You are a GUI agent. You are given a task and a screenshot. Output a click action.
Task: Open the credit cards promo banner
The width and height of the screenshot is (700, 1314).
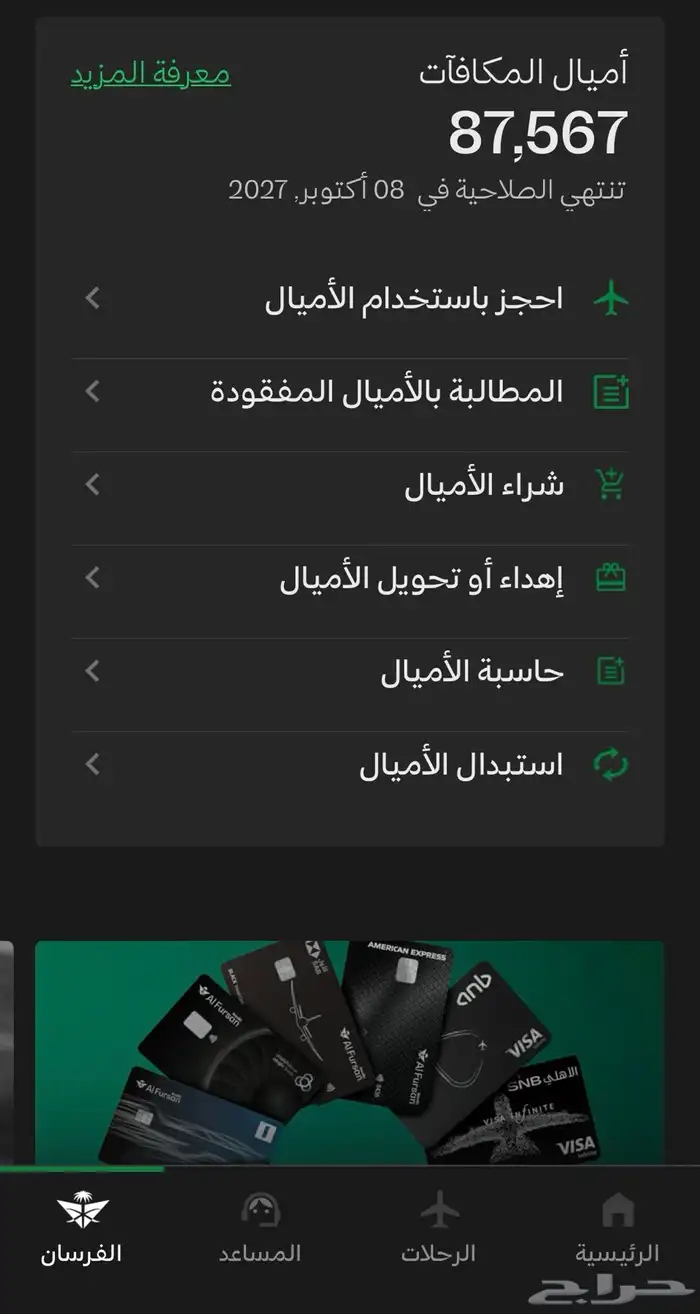[x=350, y=1052]
